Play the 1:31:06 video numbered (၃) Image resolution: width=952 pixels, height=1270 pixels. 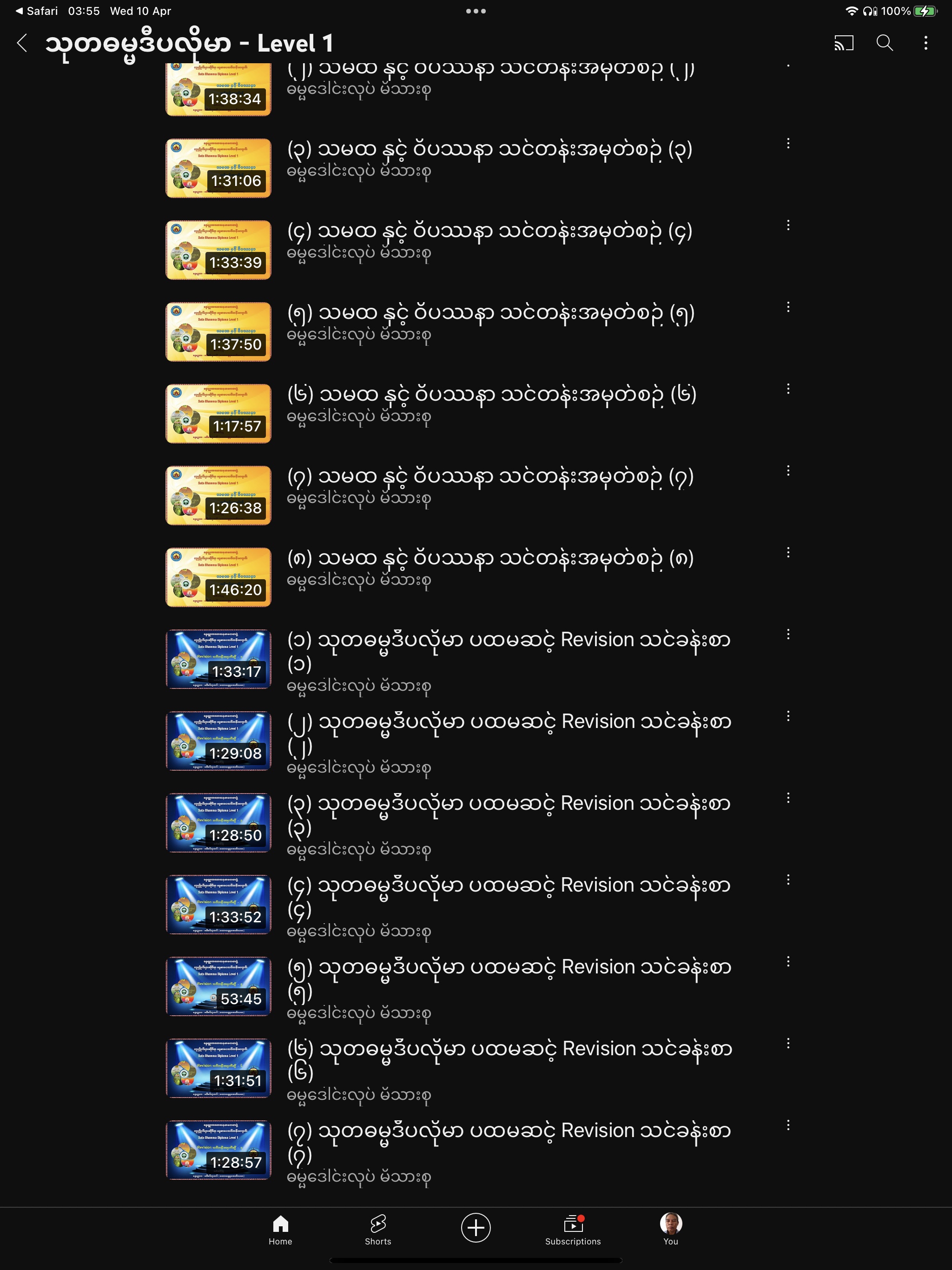(x=218, y=168)
